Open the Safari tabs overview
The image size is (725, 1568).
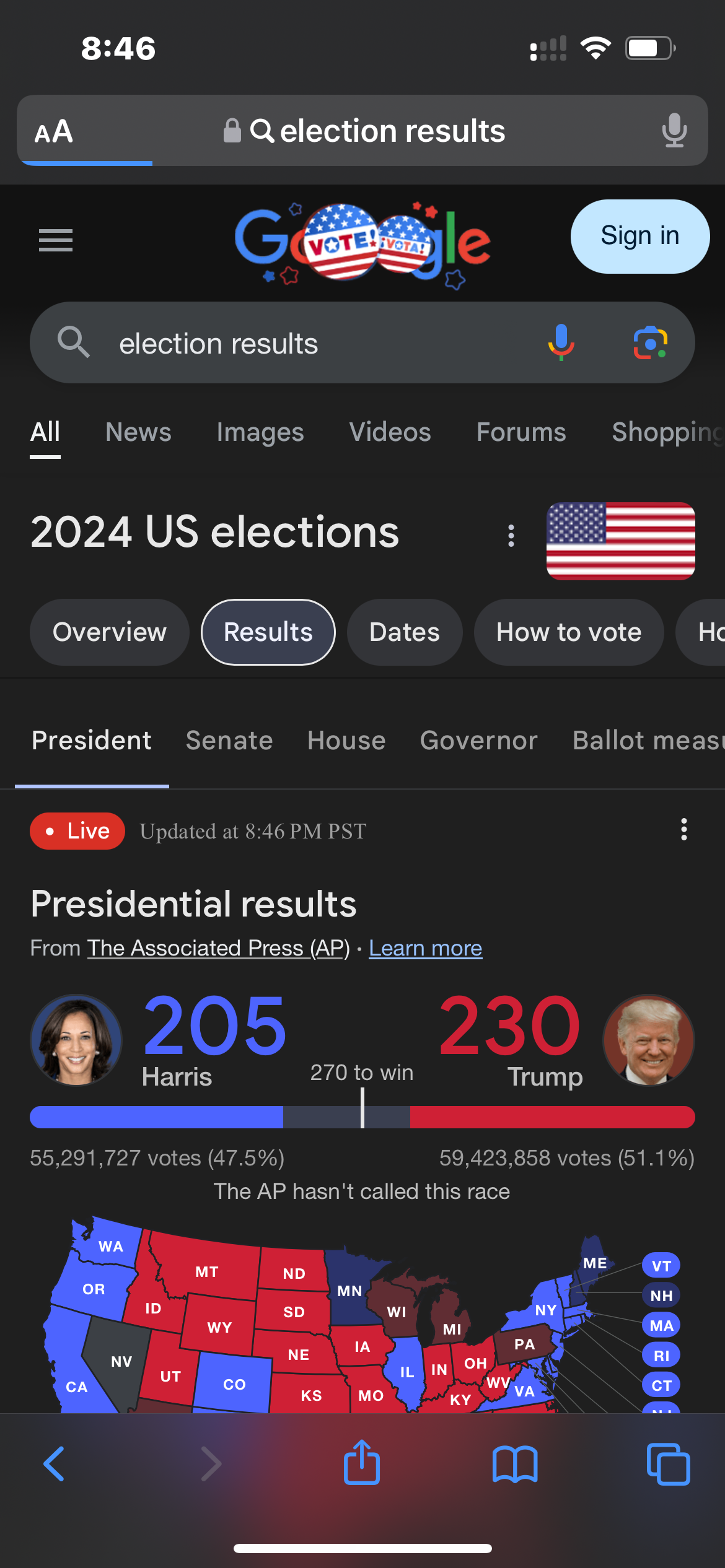pos(668,1464)
